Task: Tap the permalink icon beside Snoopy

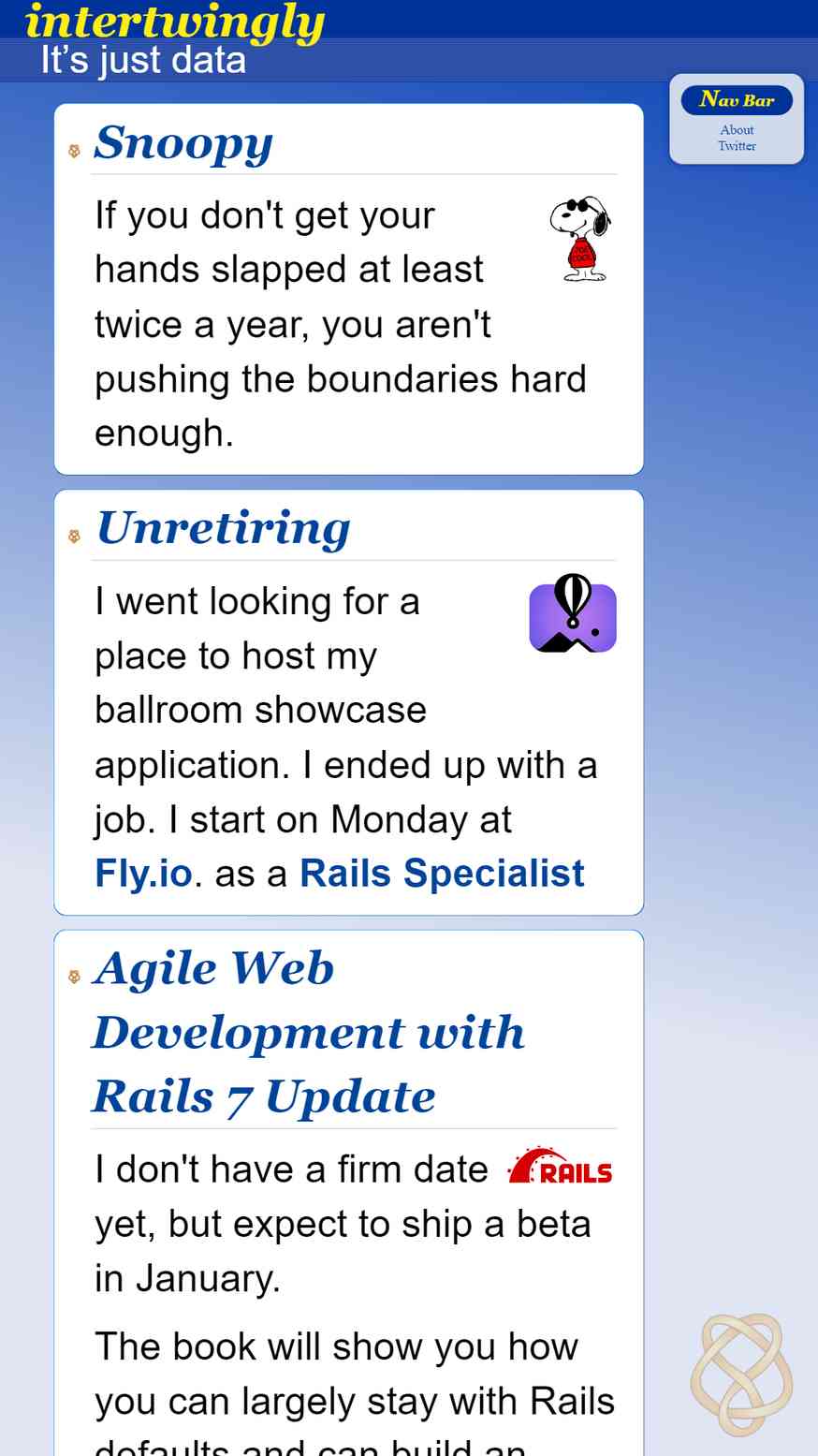Action: tap(75, 151)
